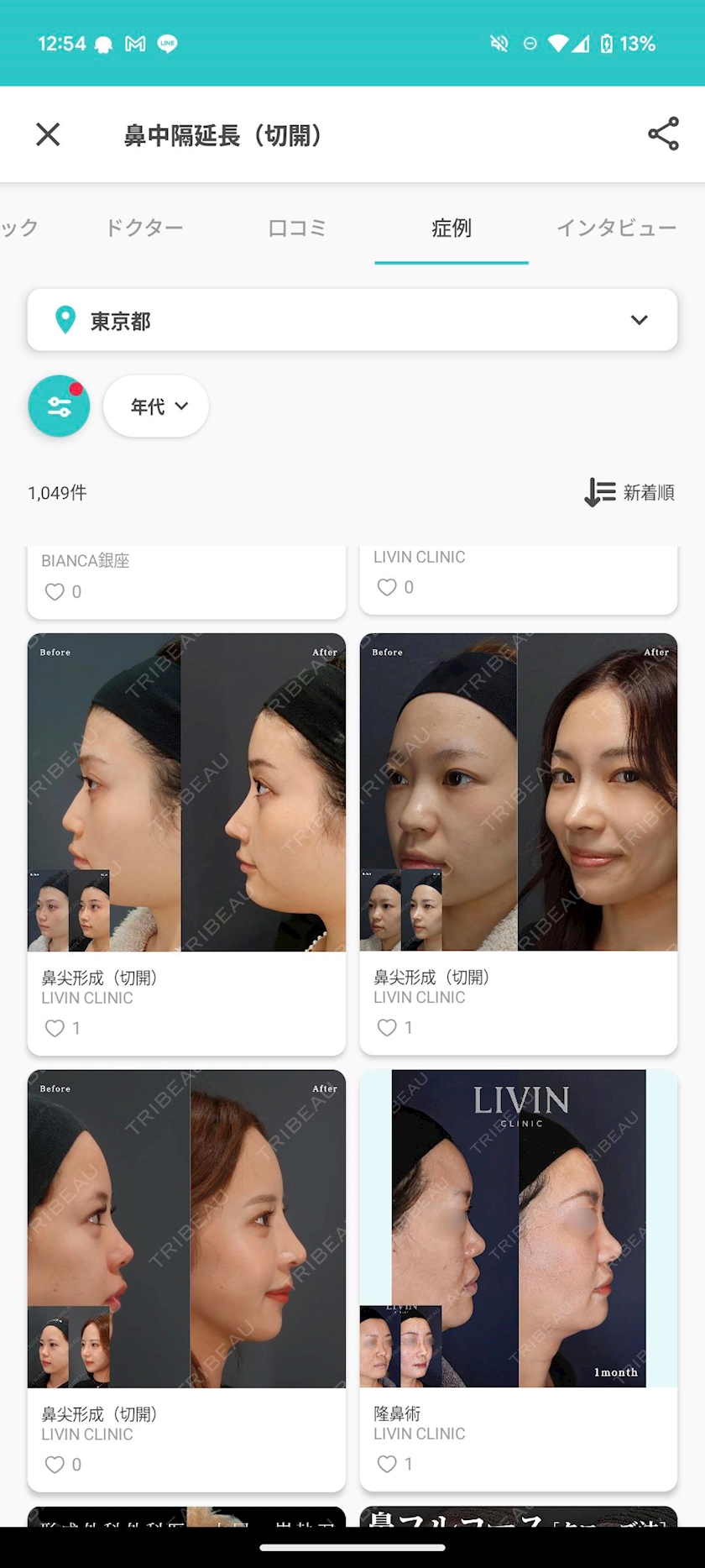Share this treatment page

point(663,134)
